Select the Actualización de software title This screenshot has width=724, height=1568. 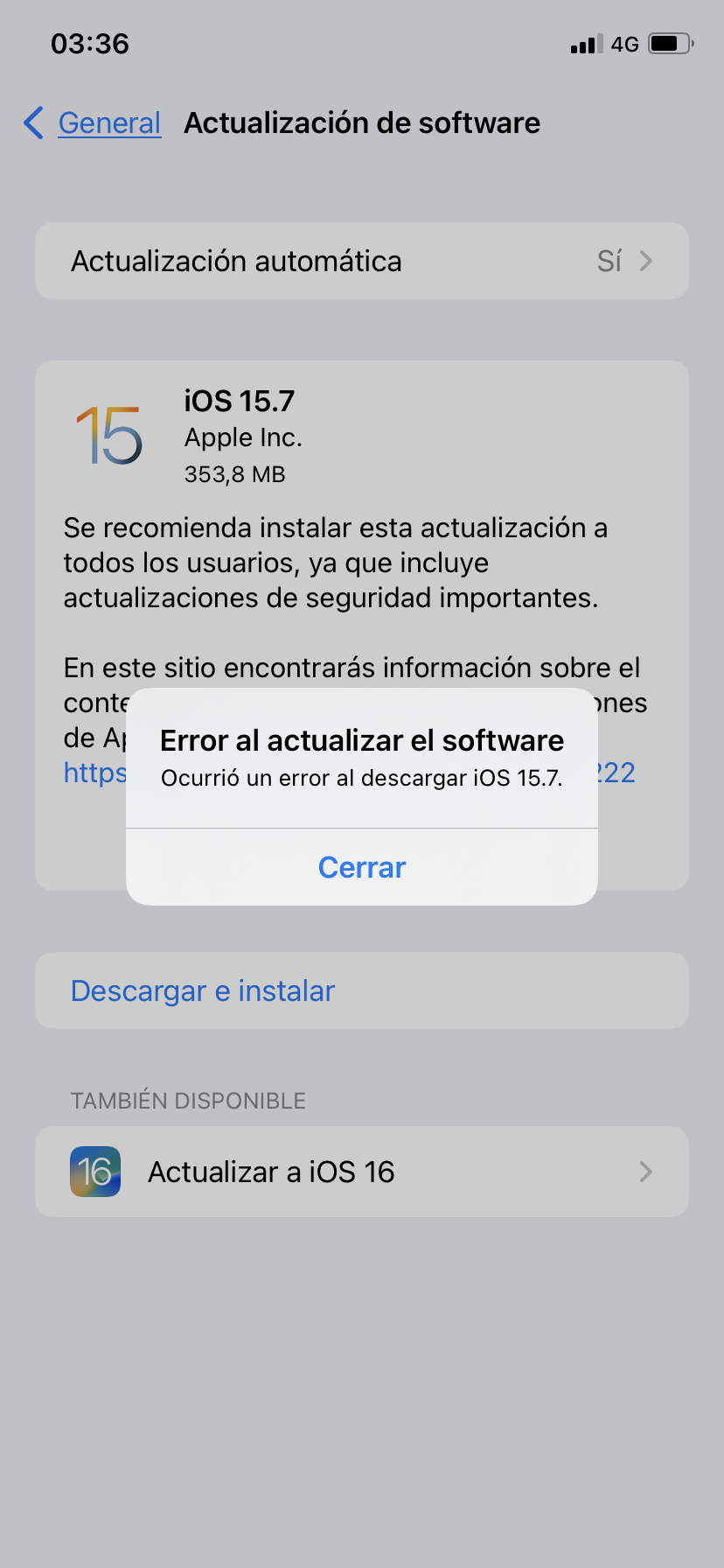click(x=362, y=123)
